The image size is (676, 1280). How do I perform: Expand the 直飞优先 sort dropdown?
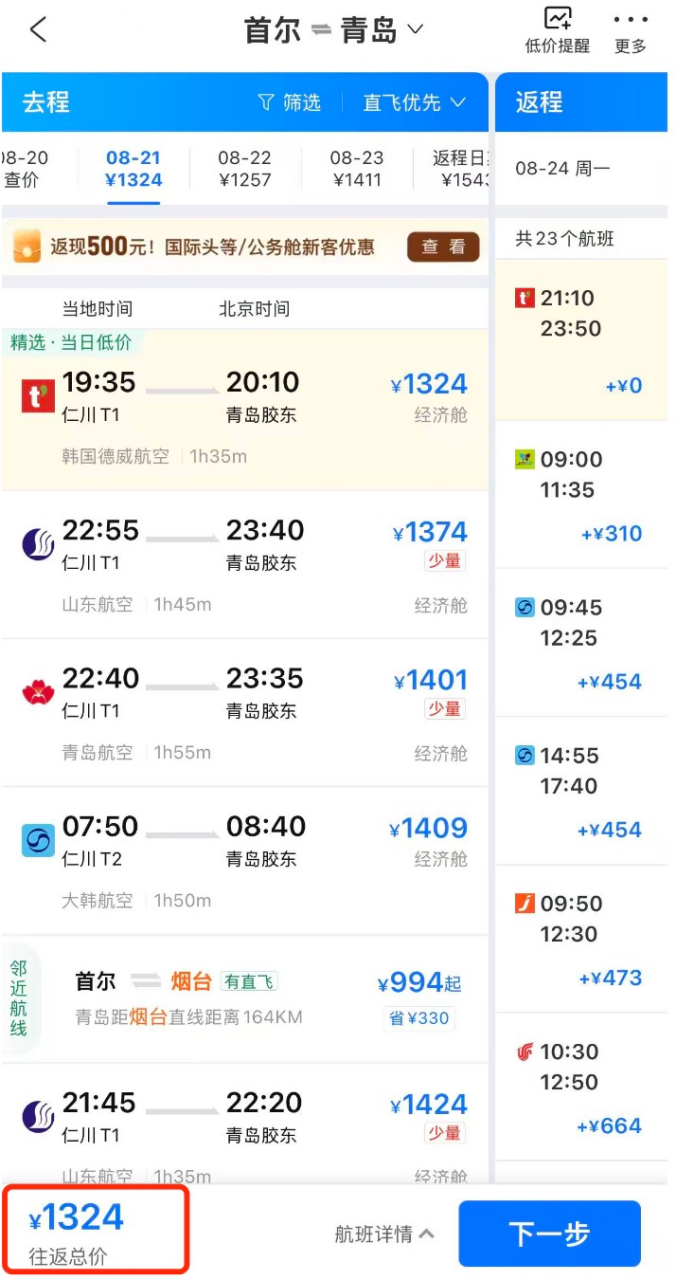(414, 102)
